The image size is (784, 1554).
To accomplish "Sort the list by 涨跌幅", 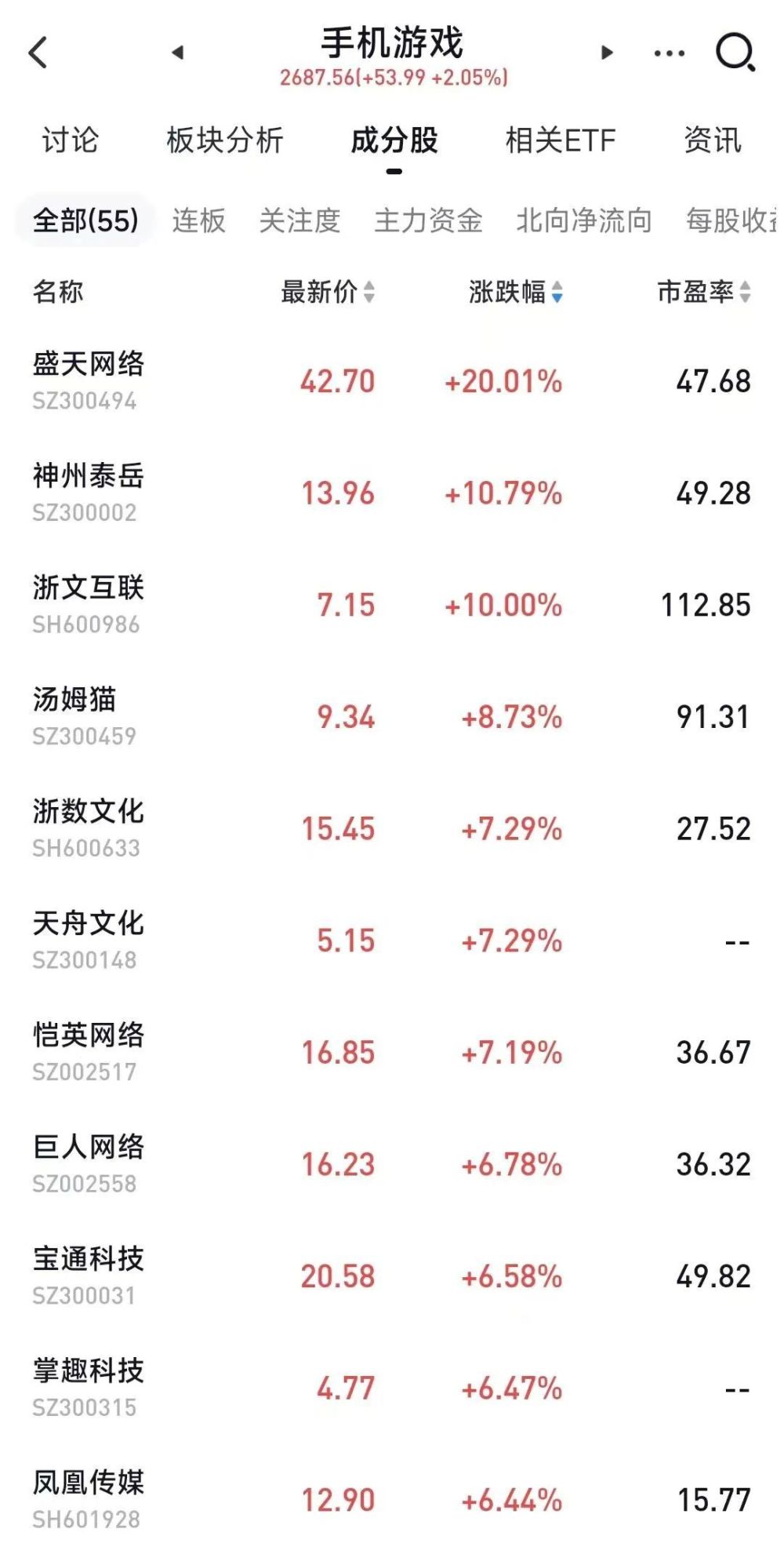I will coord(515,292).
